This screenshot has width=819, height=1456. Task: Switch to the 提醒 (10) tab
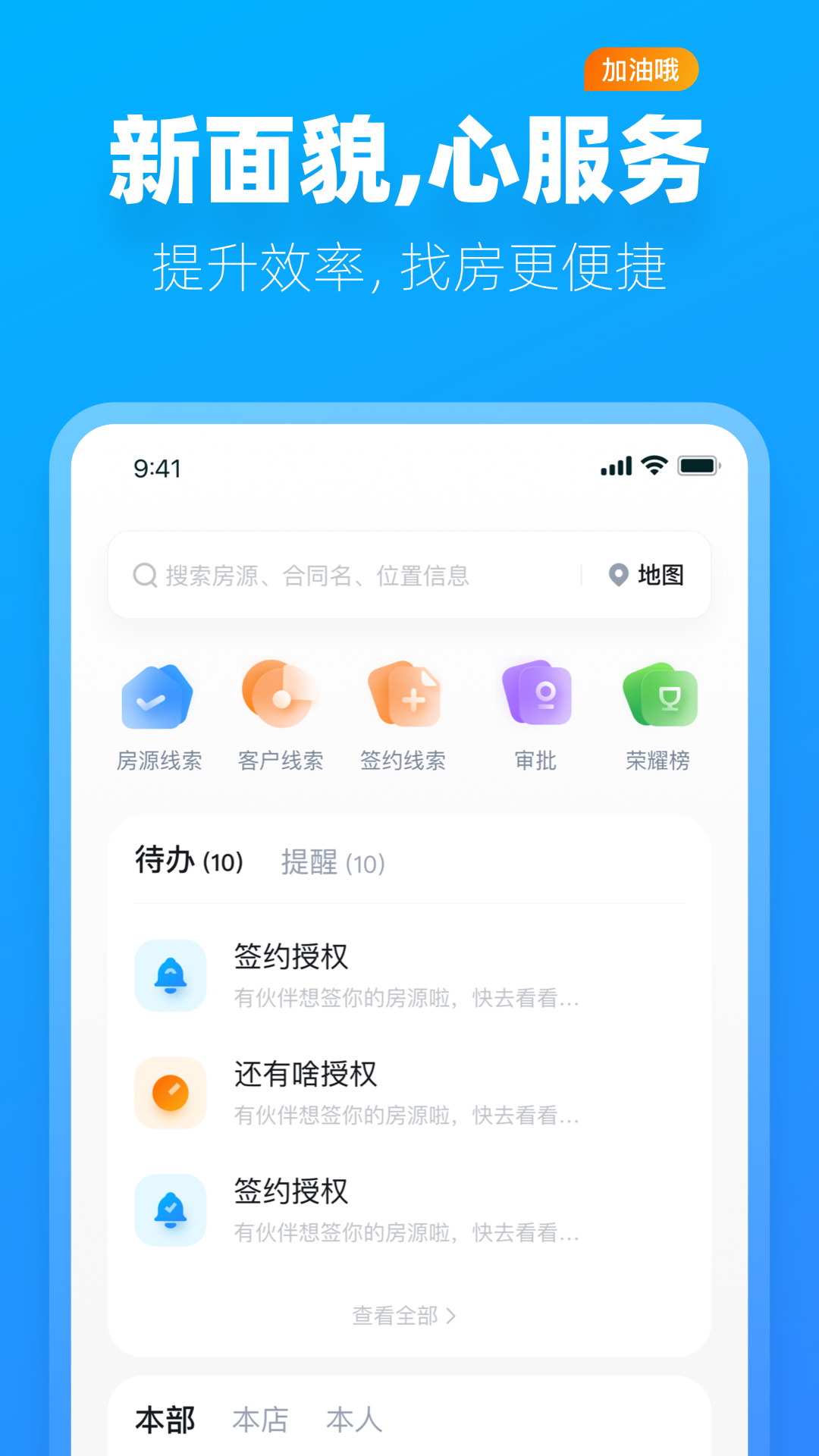tap(331, 862)
